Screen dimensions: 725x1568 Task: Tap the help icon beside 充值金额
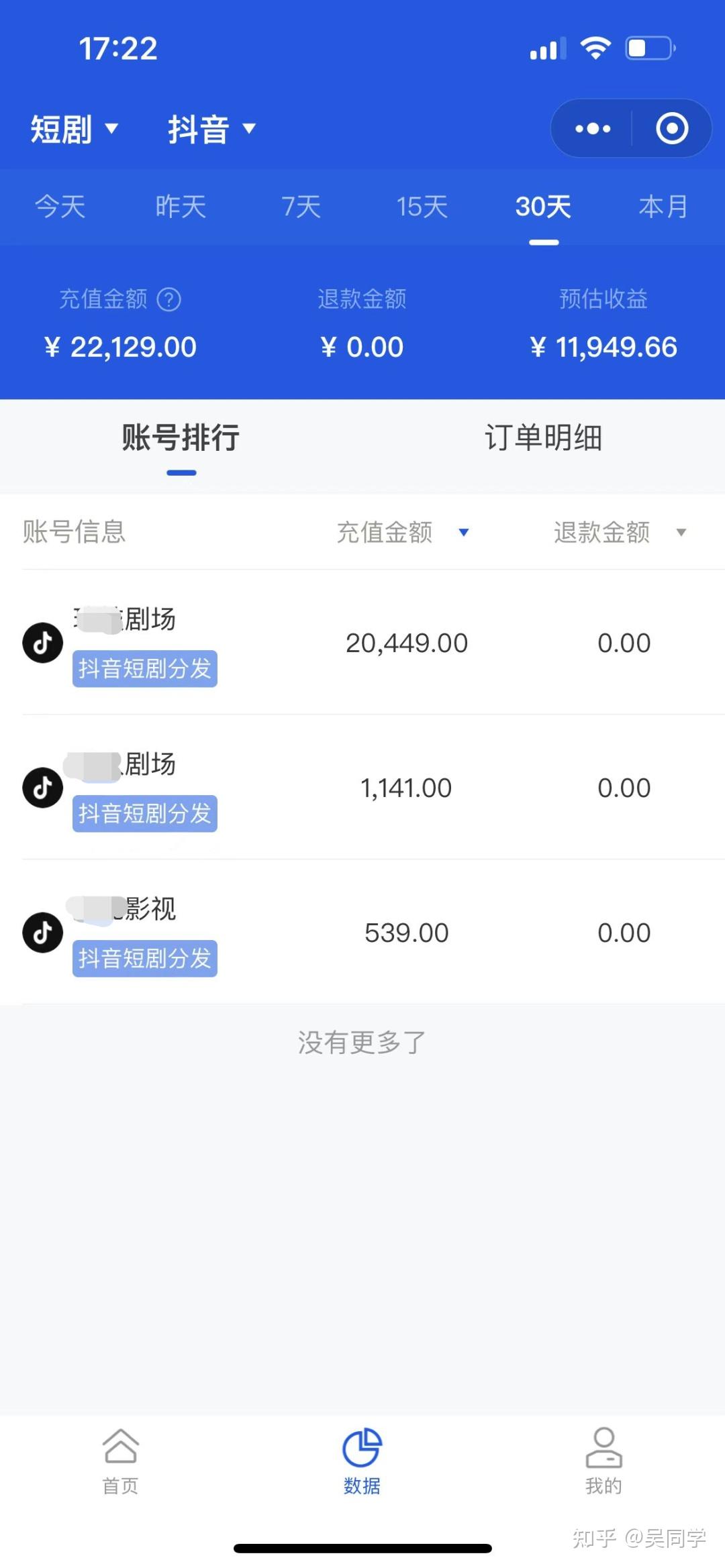169,299
